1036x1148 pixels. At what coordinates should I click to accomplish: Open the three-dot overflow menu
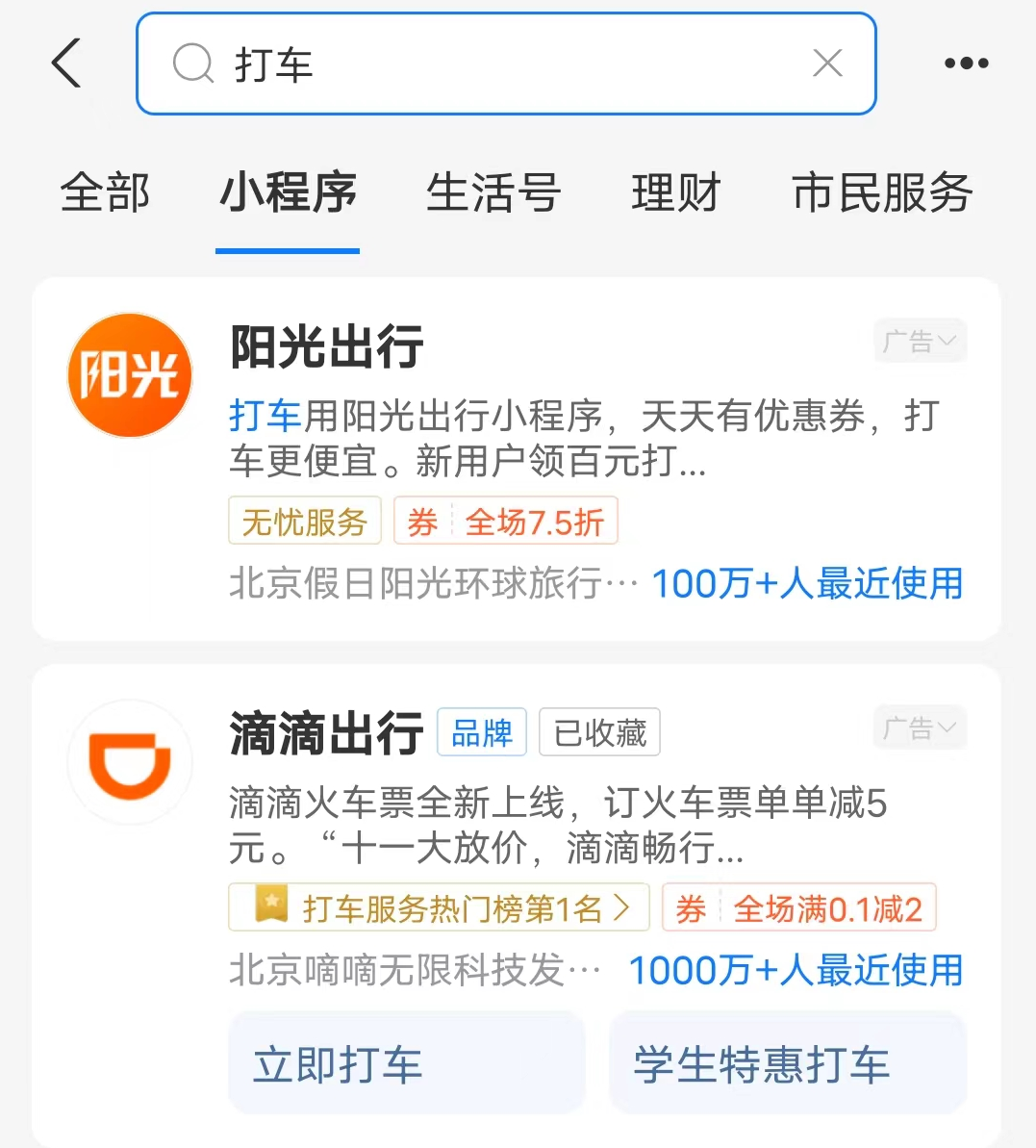point(966,64)
